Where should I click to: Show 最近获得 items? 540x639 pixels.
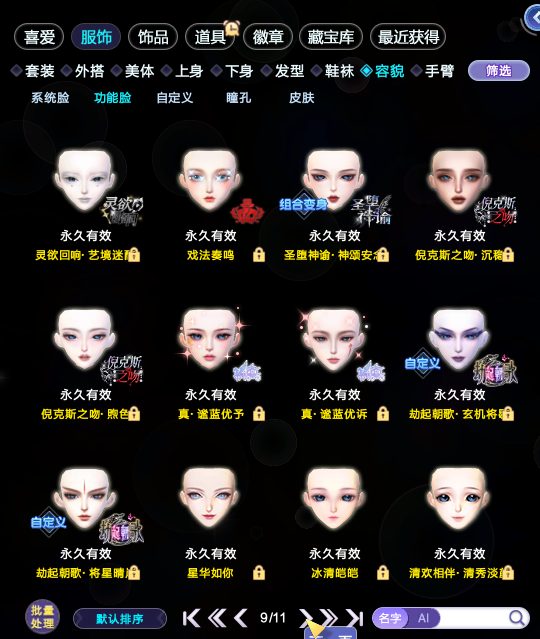408,37
